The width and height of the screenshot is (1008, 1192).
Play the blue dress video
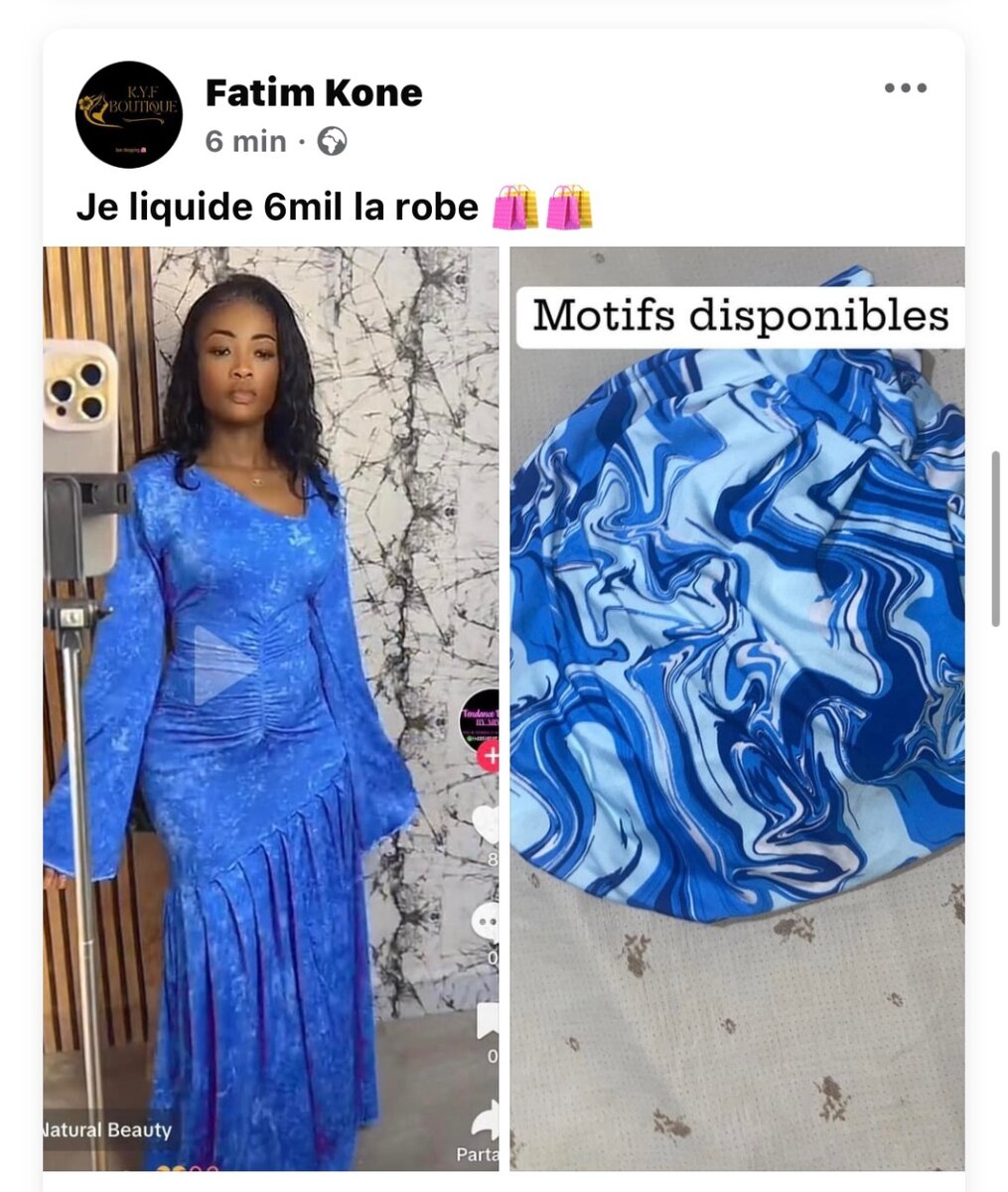point(223,665)
